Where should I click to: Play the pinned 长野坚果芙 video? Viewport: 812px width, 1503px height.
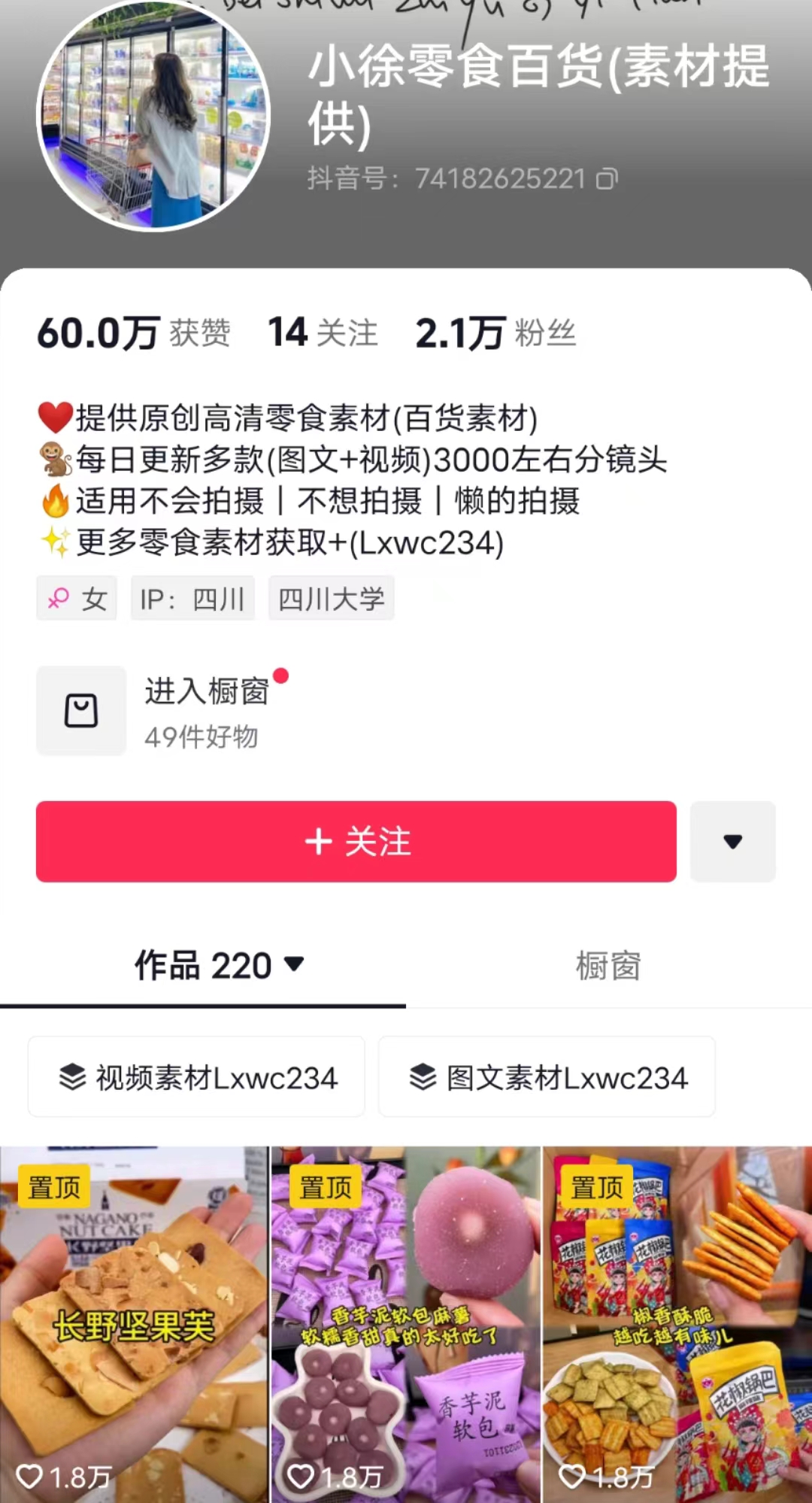[x=134, y=1324]
